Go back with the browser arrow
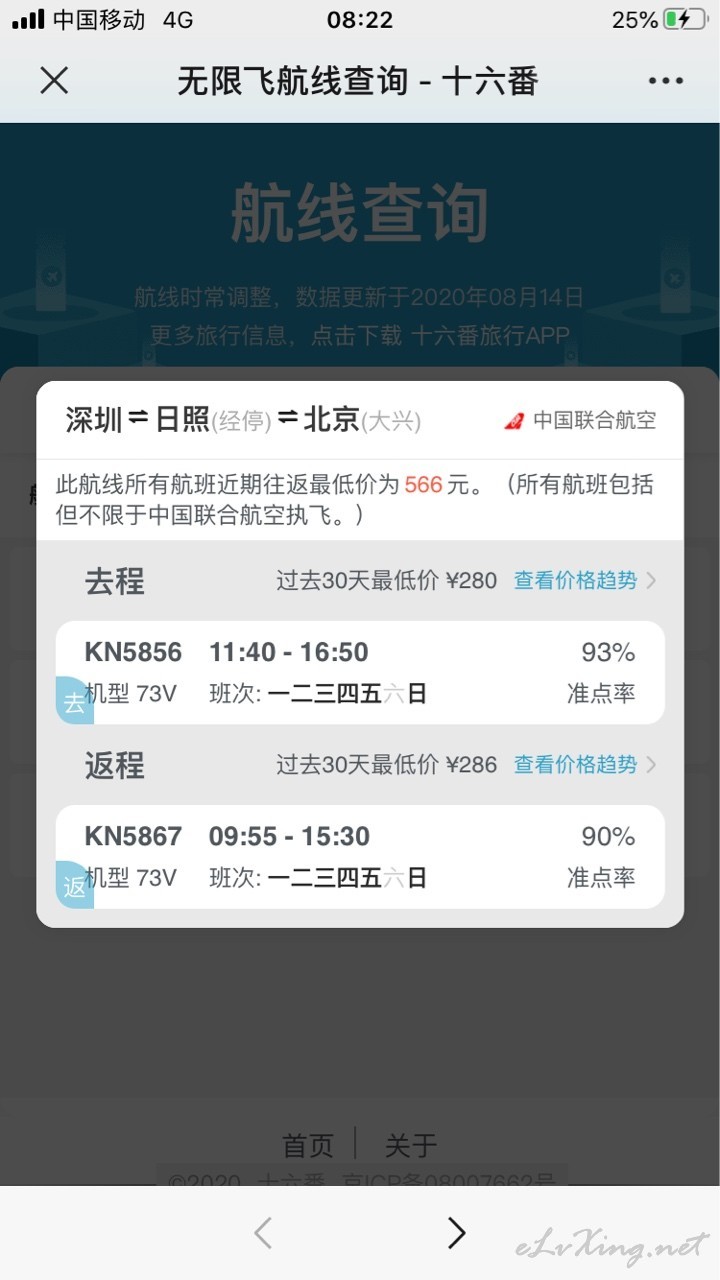720x1280 pixels. coord(263,1233)
